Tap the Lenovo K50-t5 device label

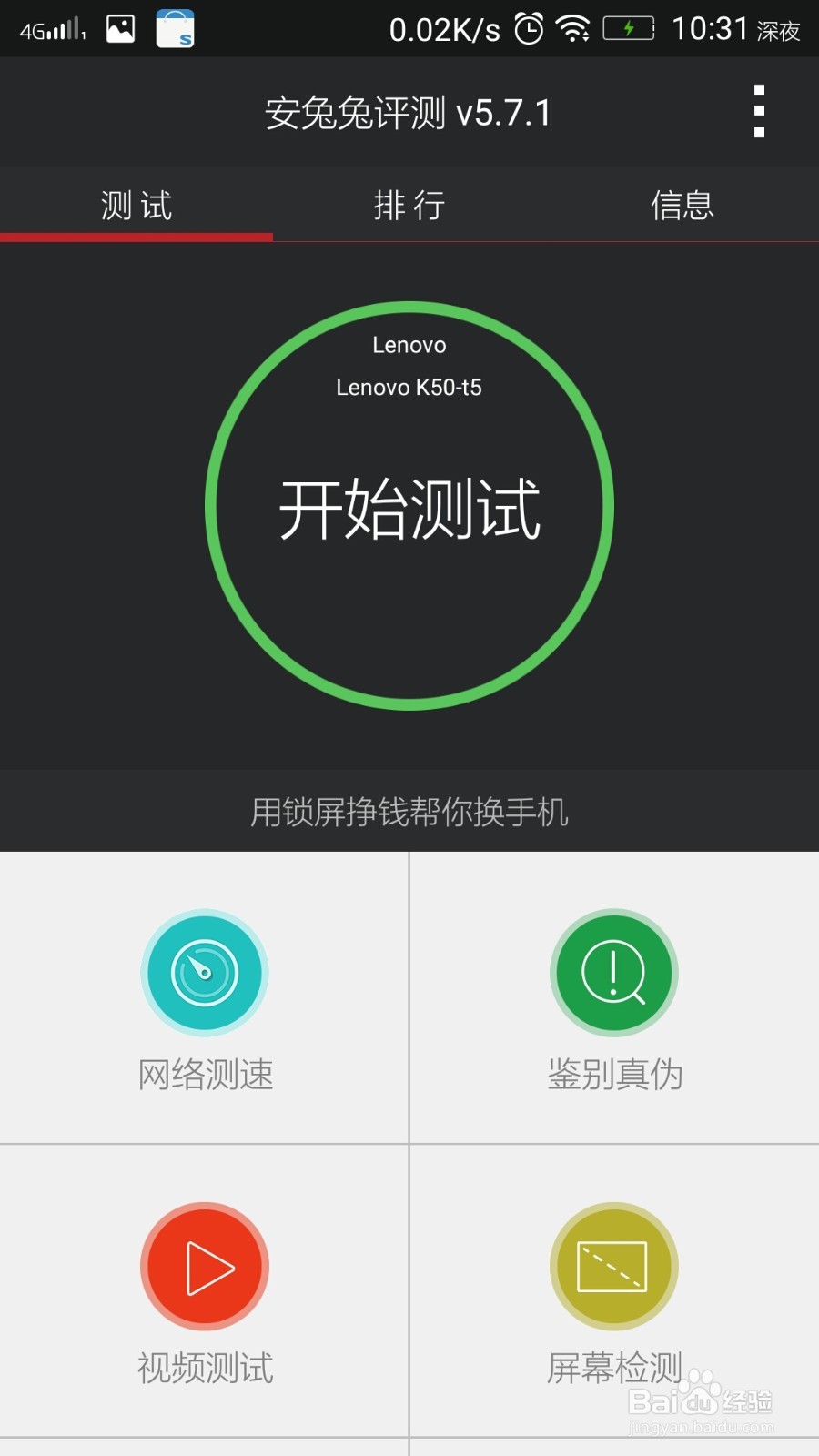click(x=409, y=388)
